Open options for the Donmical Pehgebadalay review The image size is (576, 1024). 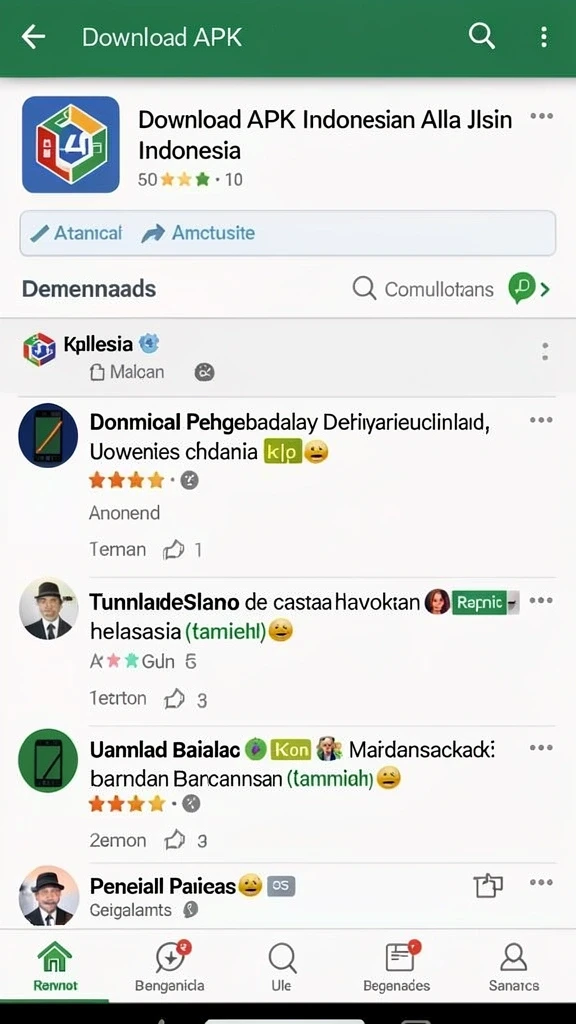tap(541, 420)
